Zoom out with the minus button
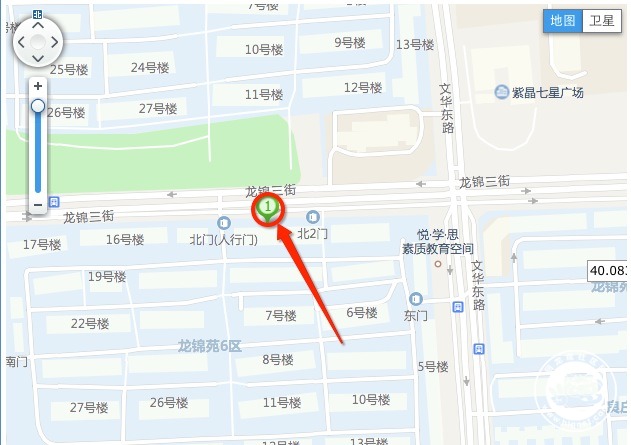Image resolution: width=631 pixels, height=445 pixels. [38, 204]
